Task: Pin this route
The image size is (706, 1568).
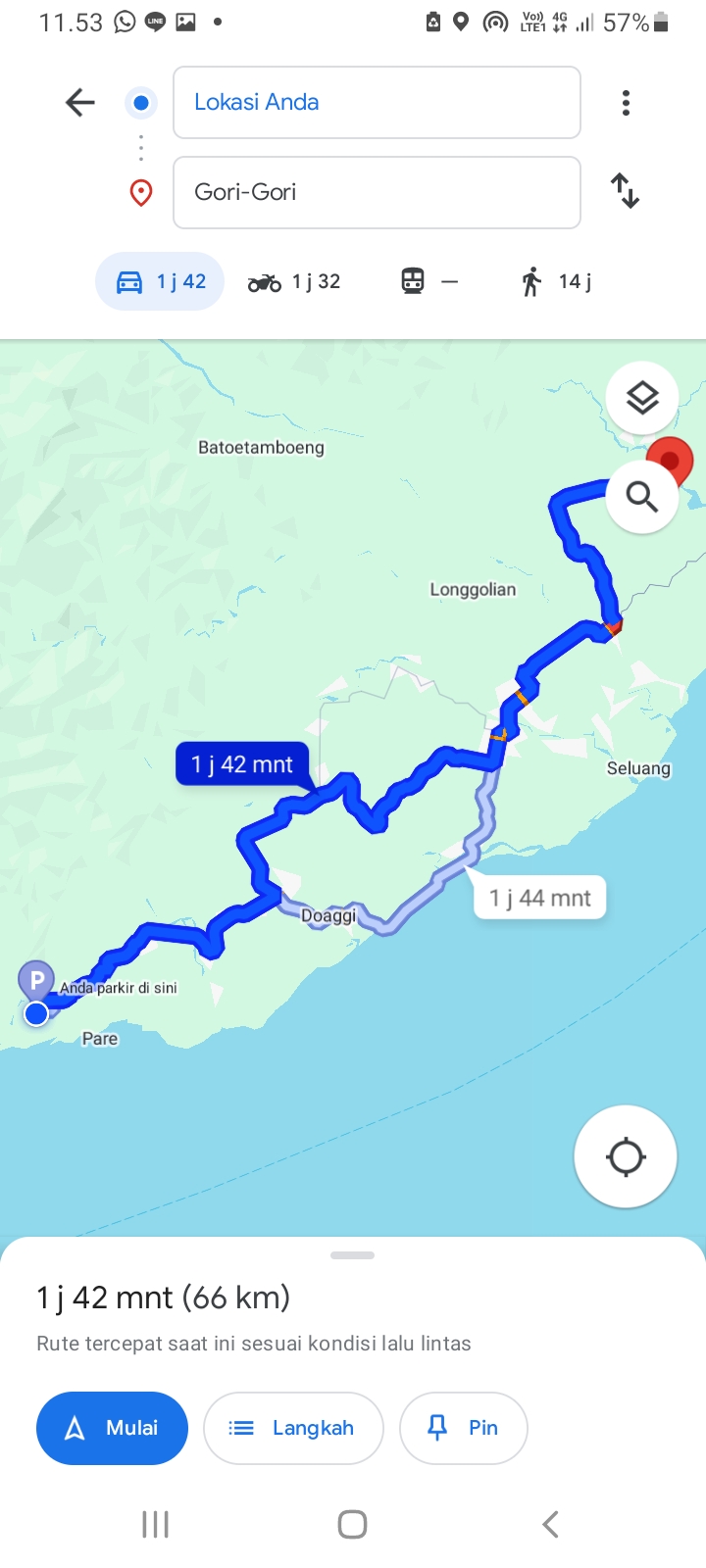Action: [x=463, y=1428]
